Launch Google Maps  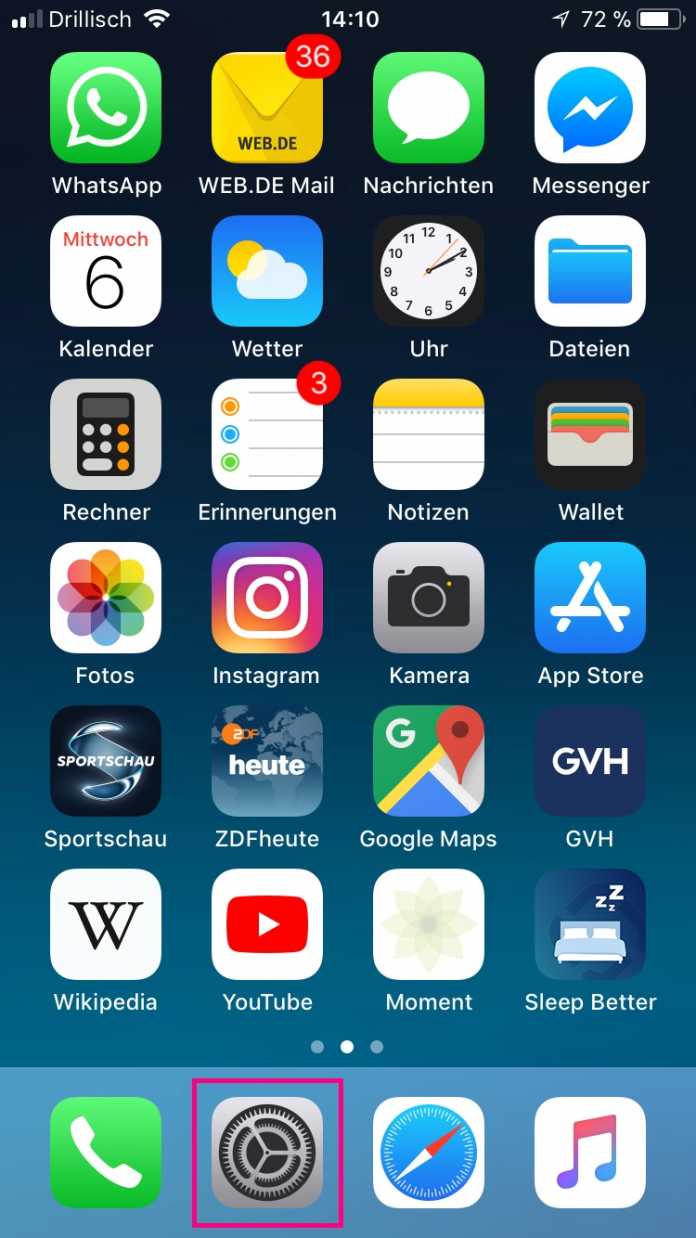(x=428, y=760)
